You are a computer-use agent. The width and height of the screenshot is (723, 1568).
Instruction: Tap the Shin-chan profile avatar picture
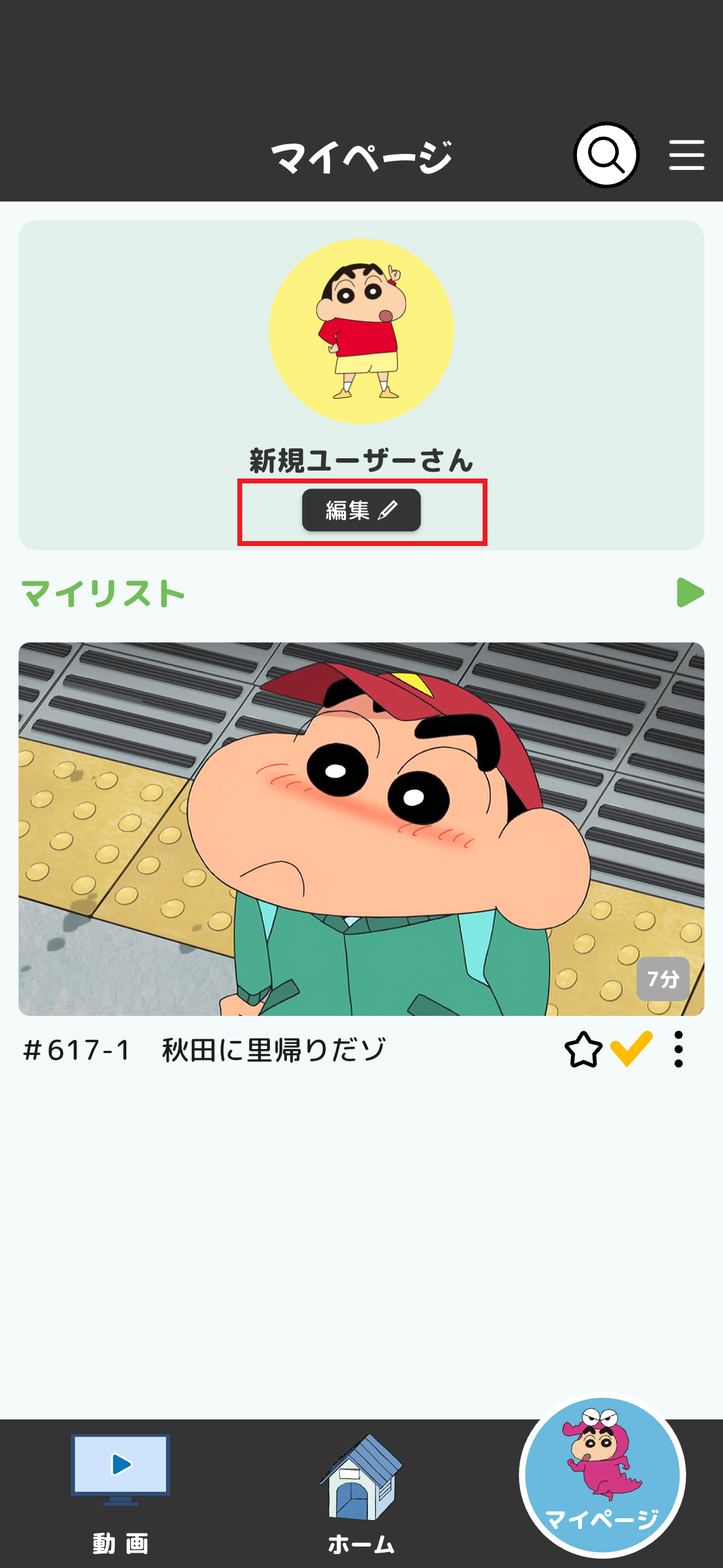[x=361, y=331]
